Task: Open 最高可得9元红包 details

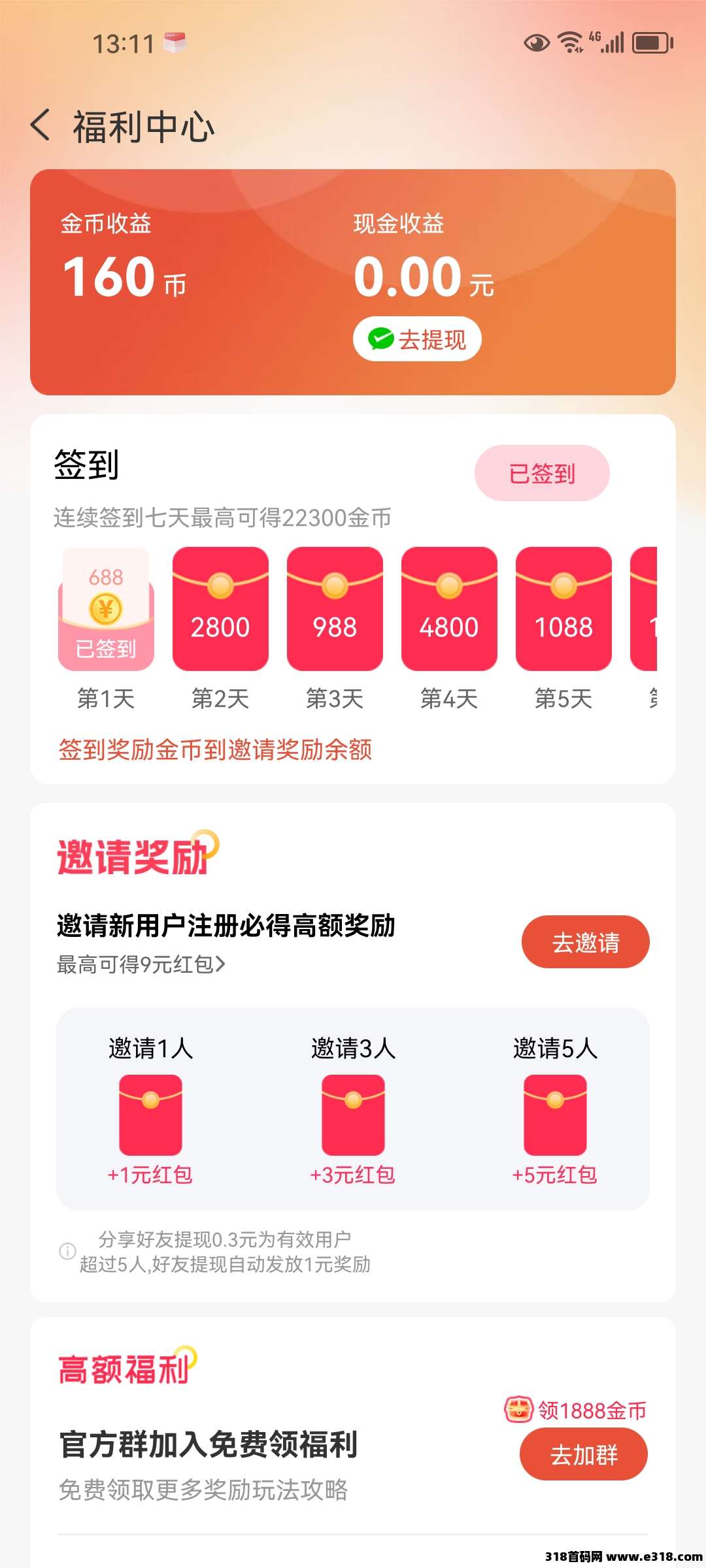Action: coord(141,964)
